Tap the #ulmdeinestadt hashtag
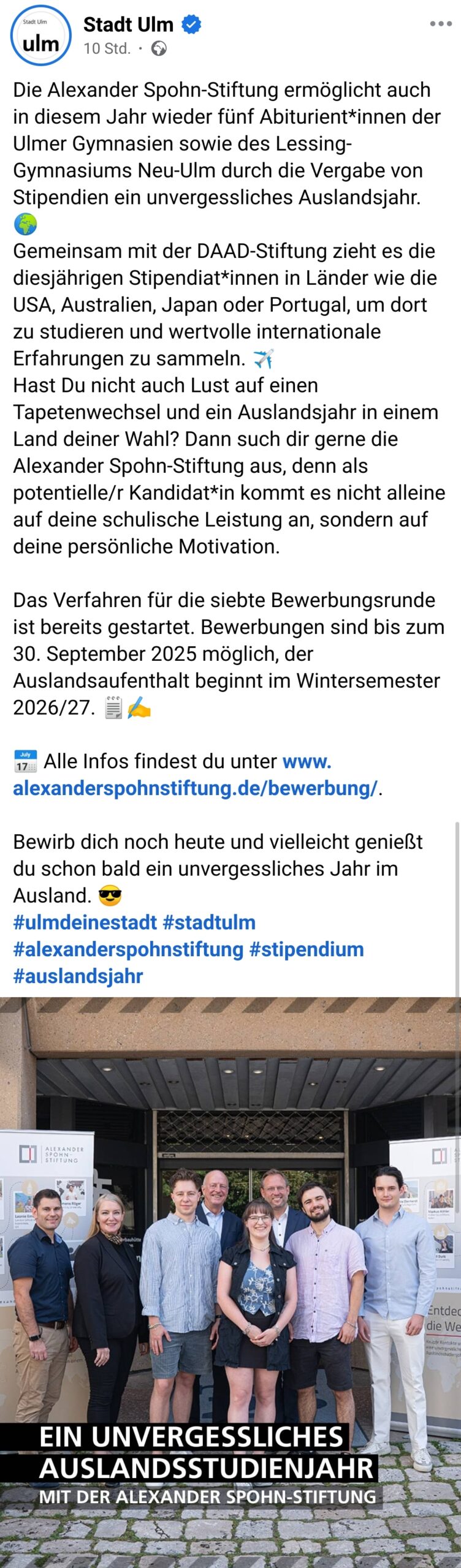The image size is (461, 1568). 85,922
